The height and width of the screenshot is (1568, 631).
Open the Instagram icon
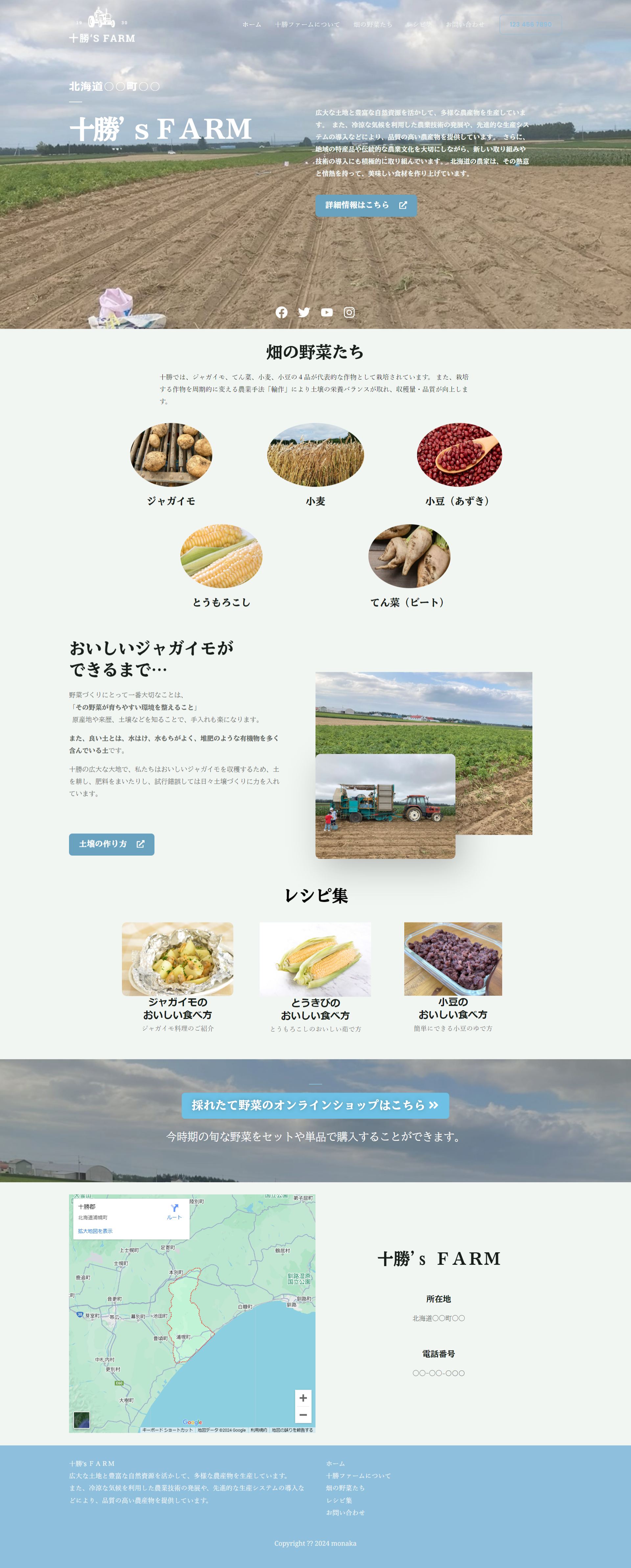click(349, 312)
